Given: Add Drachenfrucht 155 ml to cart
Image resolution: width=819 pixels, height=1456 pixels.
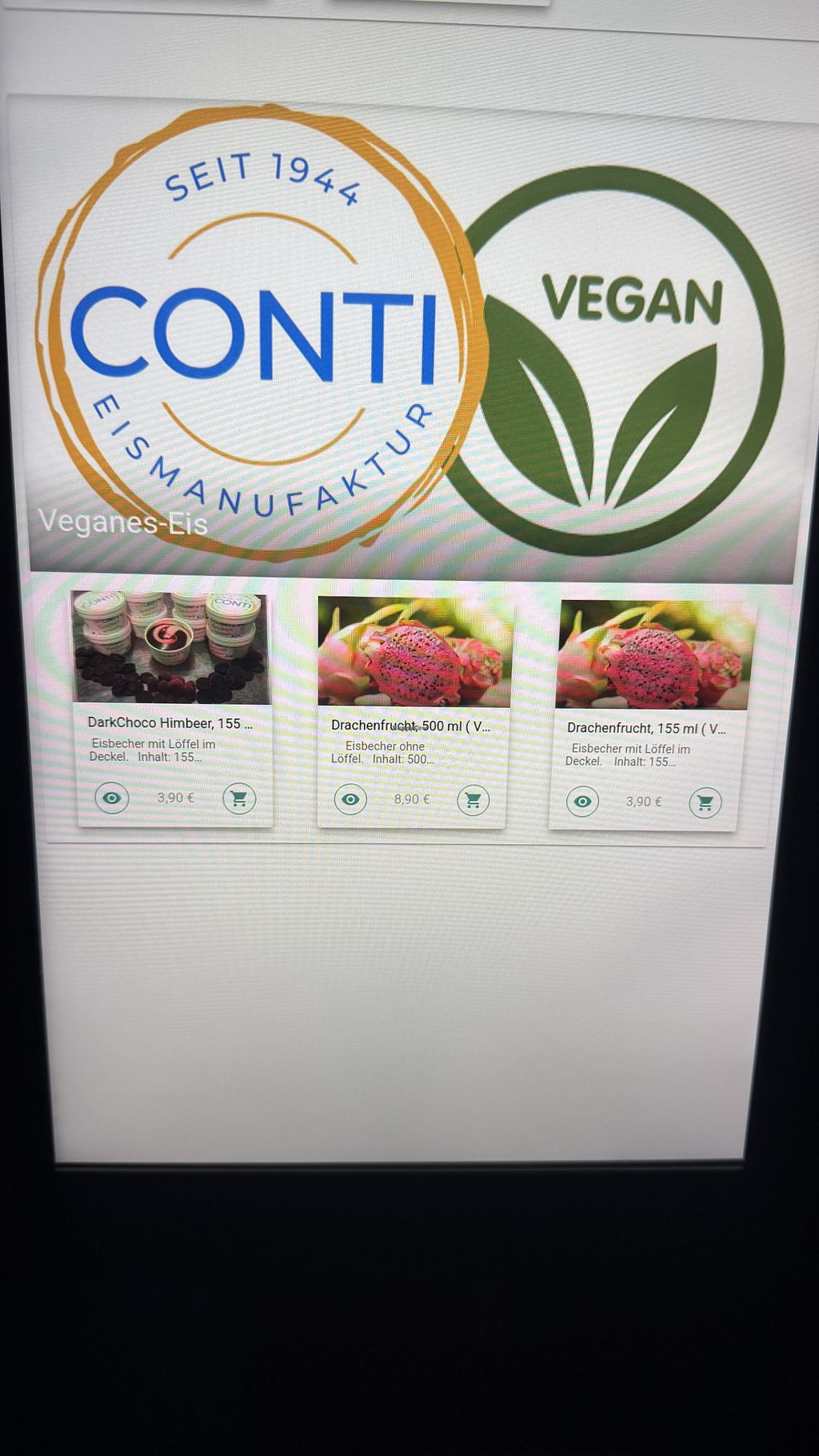Looking at the screenshot, I should [x=705, y=802].
